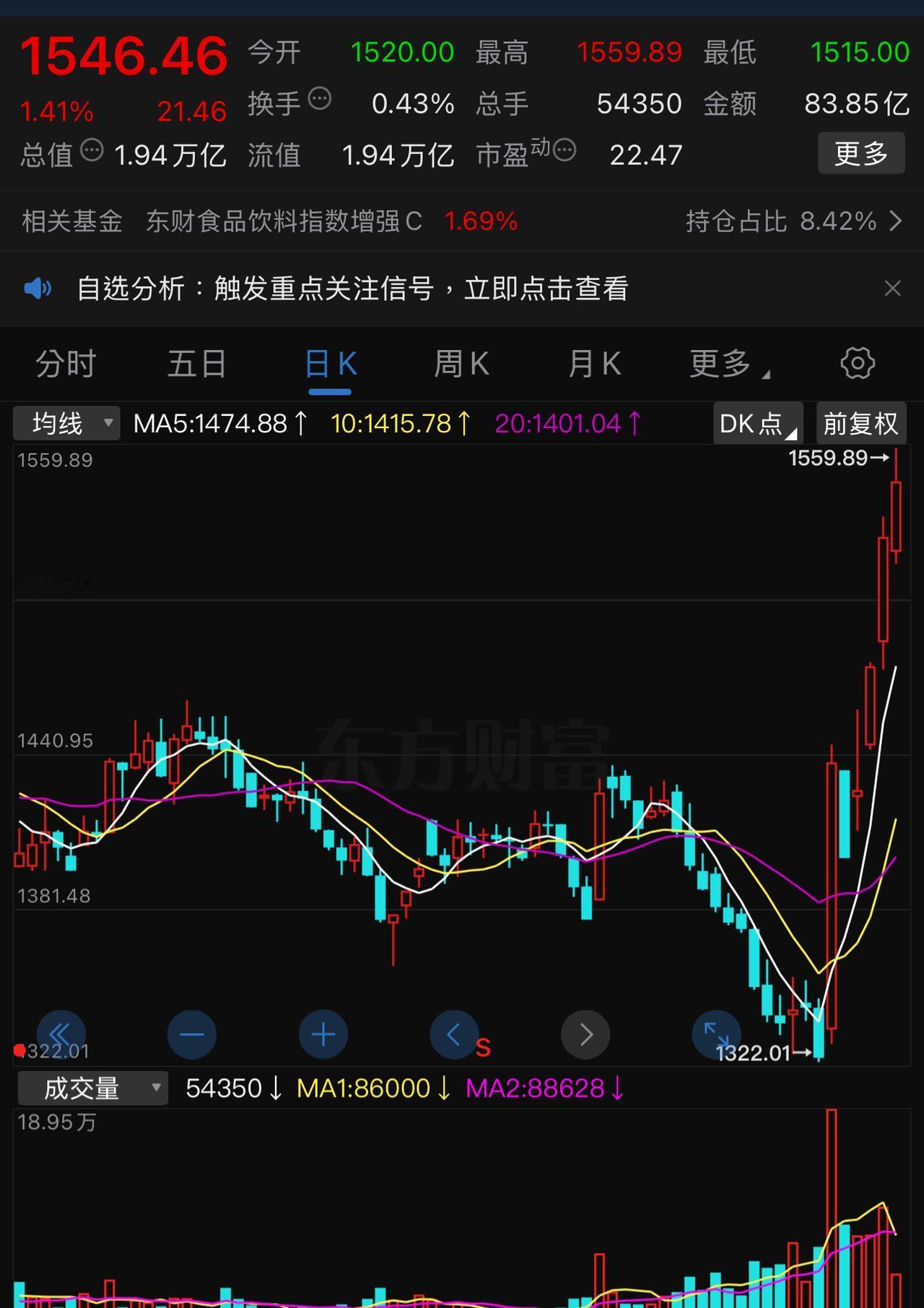Click the zoom in plus icon
Image resolution: width=924 pixels, height=1308 pixels.
[323, 1034]
